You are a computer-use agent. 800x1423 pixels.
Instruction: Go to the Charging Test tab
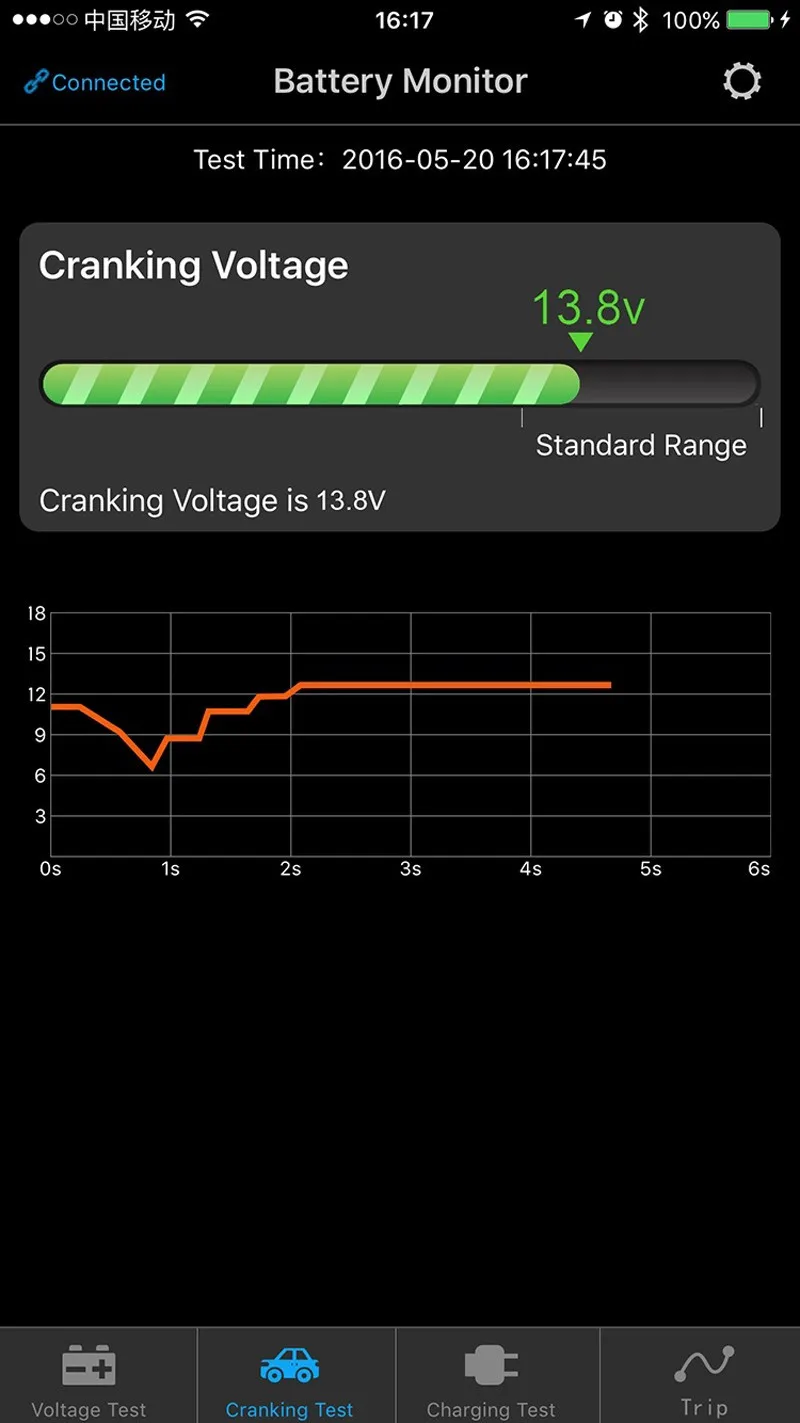(491, 1379)
